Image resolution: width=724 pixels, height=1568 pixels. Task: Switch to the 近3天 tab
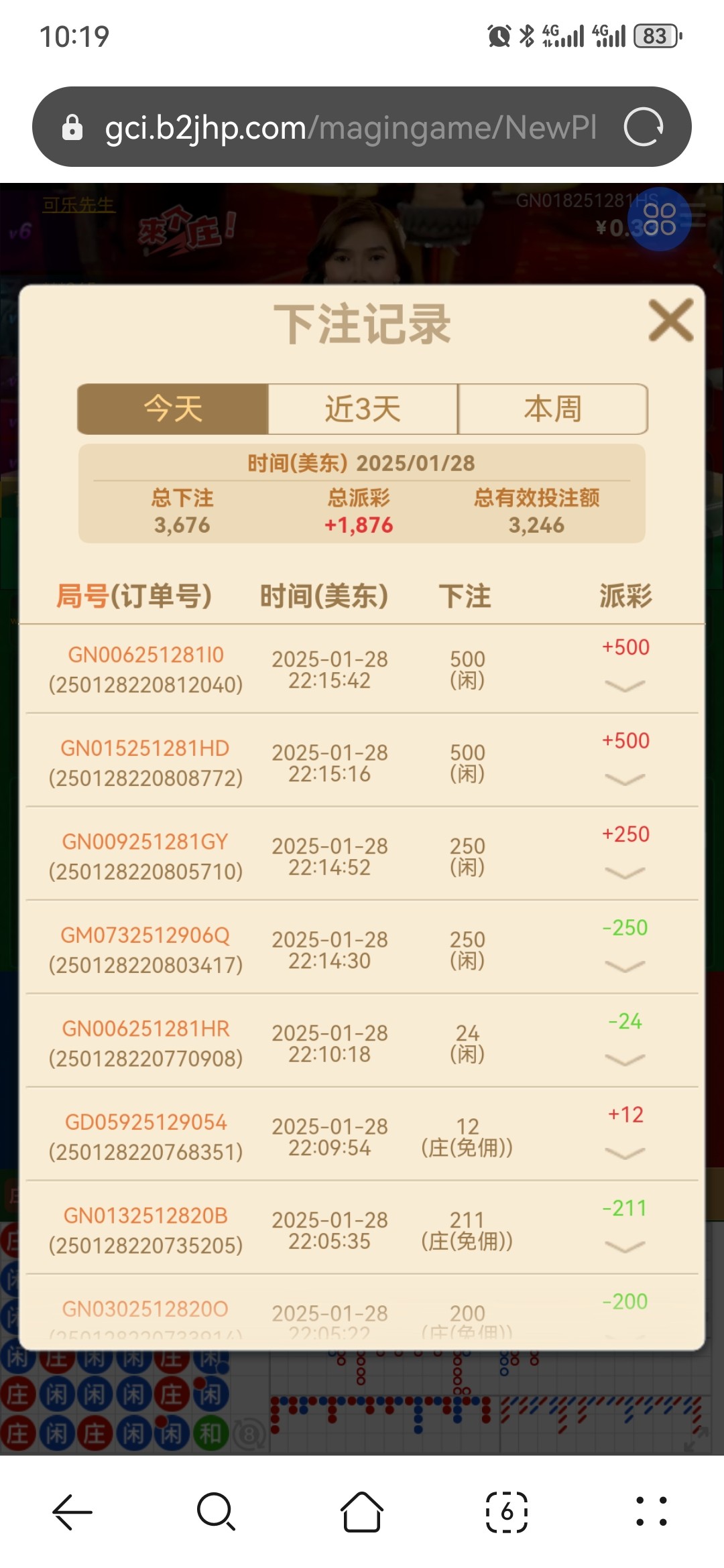coord(363,409)
